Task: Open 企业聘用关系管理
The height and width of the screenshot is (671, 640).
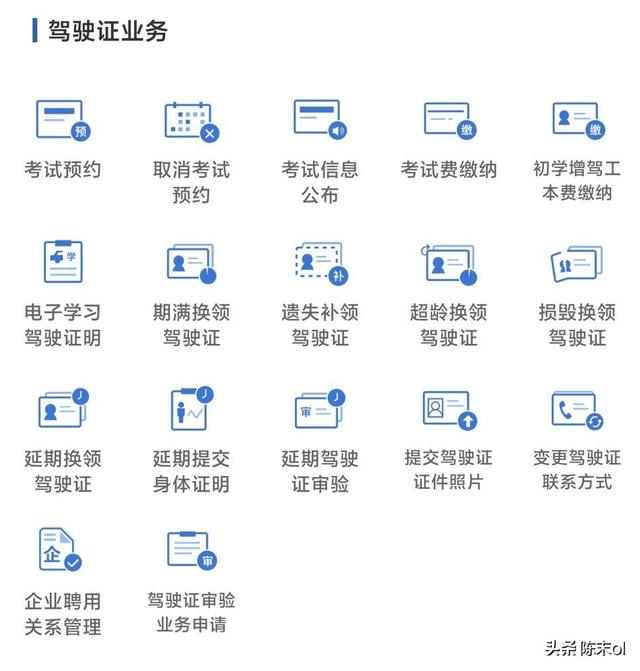Action: [x=62, y=552]
